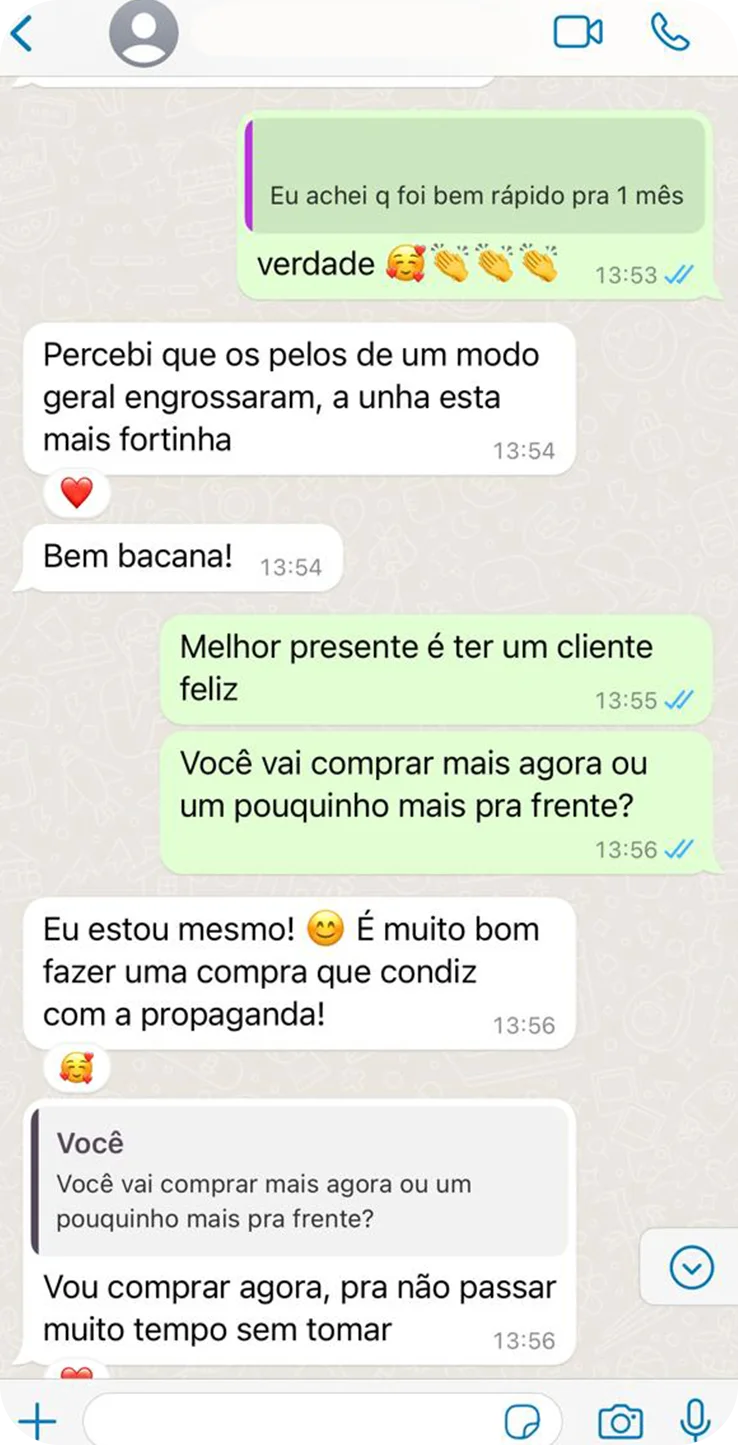The image size is (738, 1445).
Task: Open quoted reply "Eu achei q foi bem rápido"
Action: [475, 177]
